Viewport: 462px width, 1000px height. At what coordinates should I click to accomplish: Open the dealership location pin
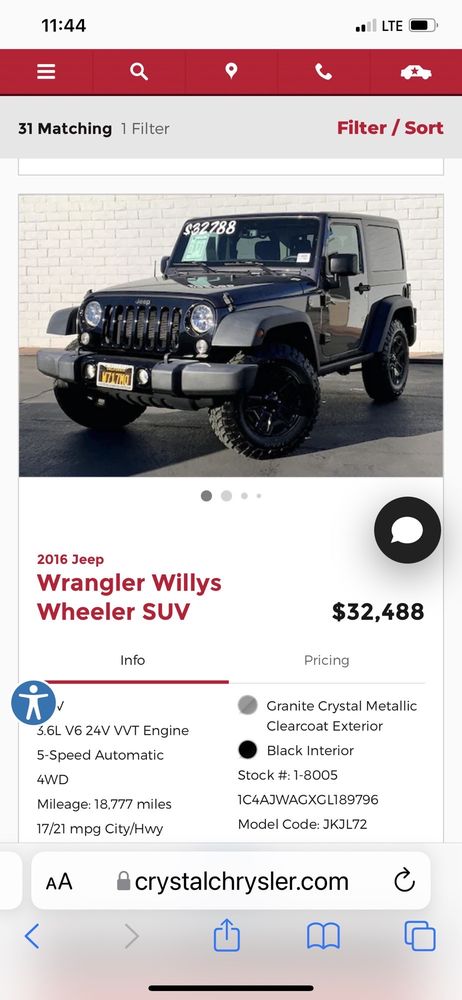click(x=231, y=71)
